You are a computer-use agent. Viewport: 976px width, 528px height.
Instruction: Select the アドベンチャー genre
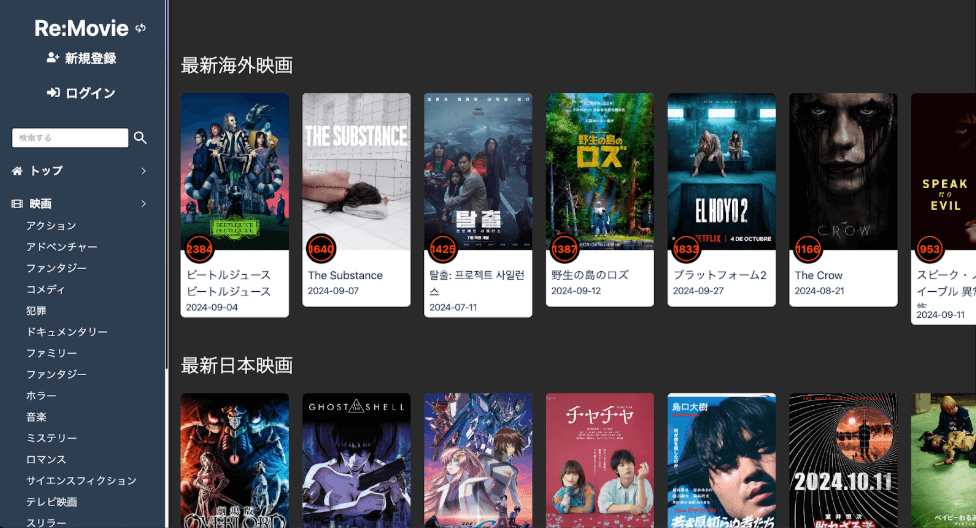[x=62, y=246]
